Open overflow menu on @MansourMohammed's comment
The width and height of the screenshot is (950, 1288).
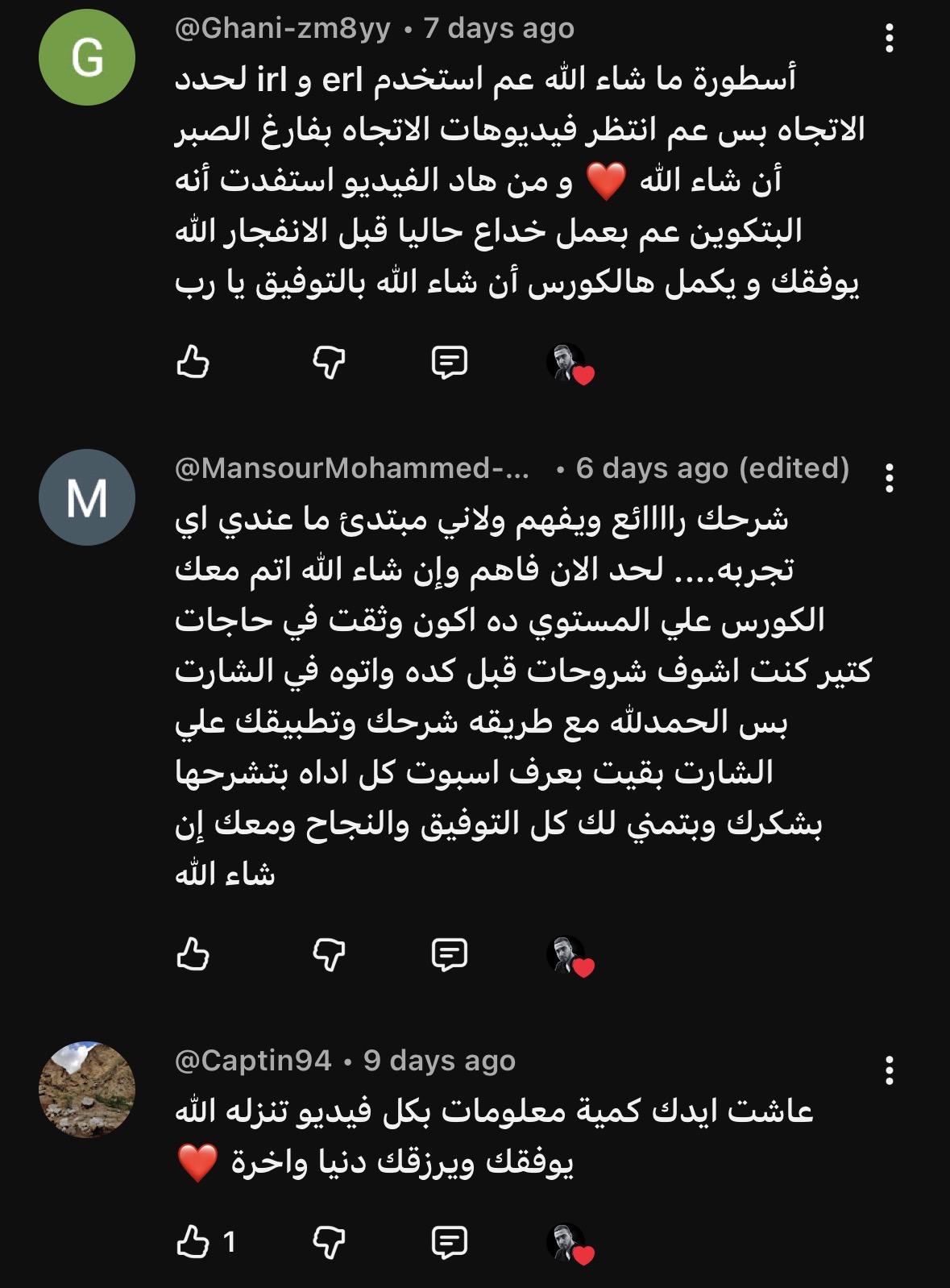coord(889,478)
